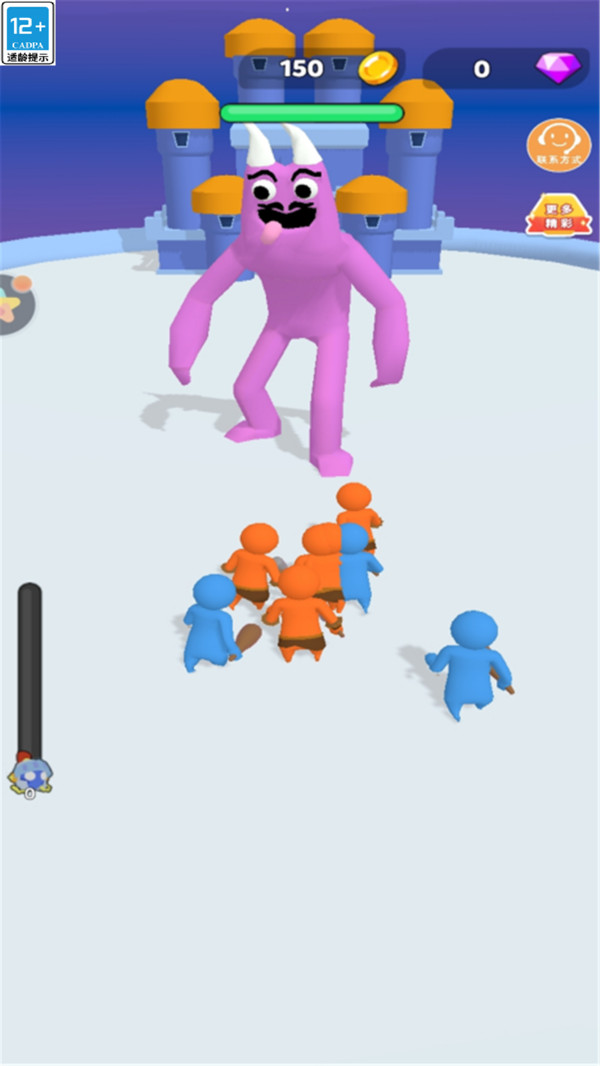This screenshot has width=600, height=1066.
Task: Open the round star icon at left edge
Action: (14, 305)
